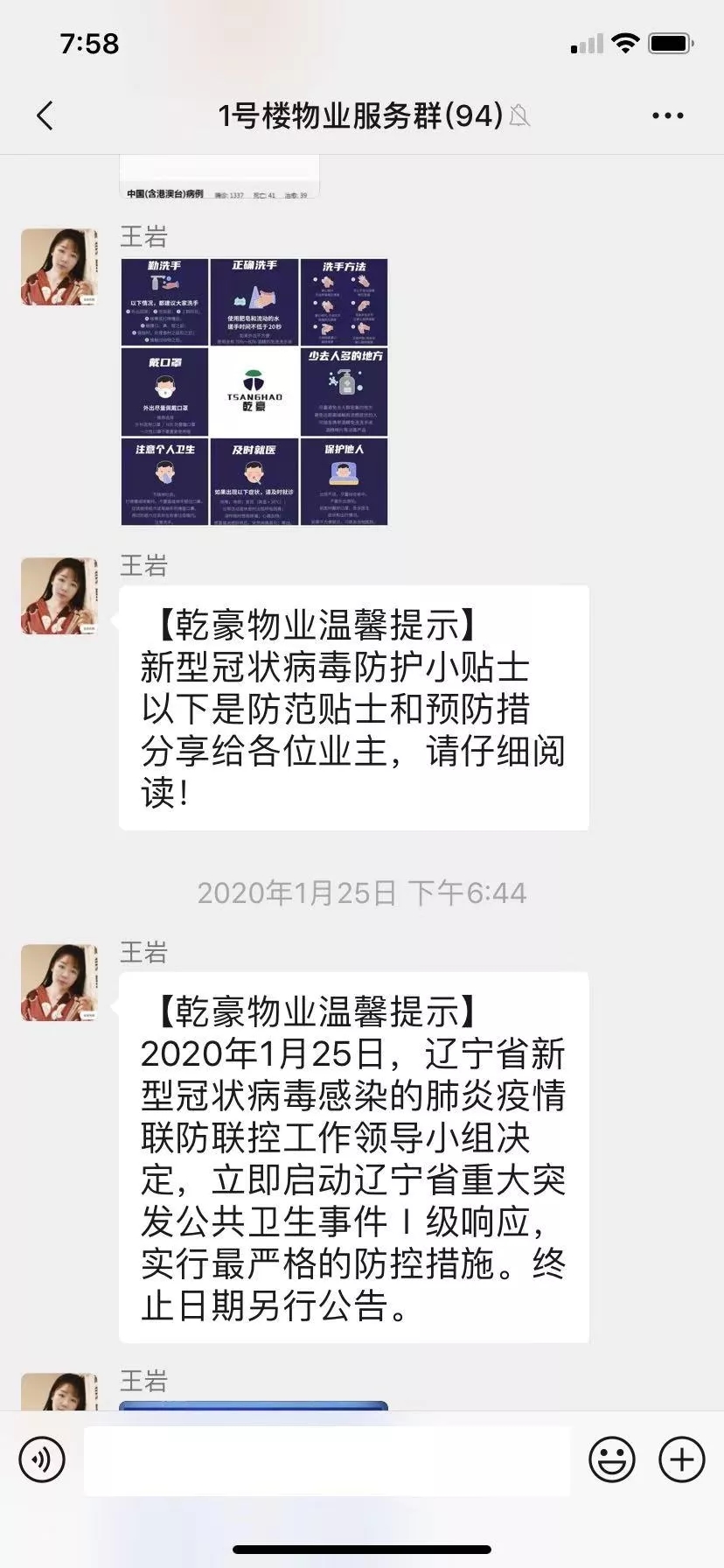
Task: Go back from the group chat
Action: [45, 115]
